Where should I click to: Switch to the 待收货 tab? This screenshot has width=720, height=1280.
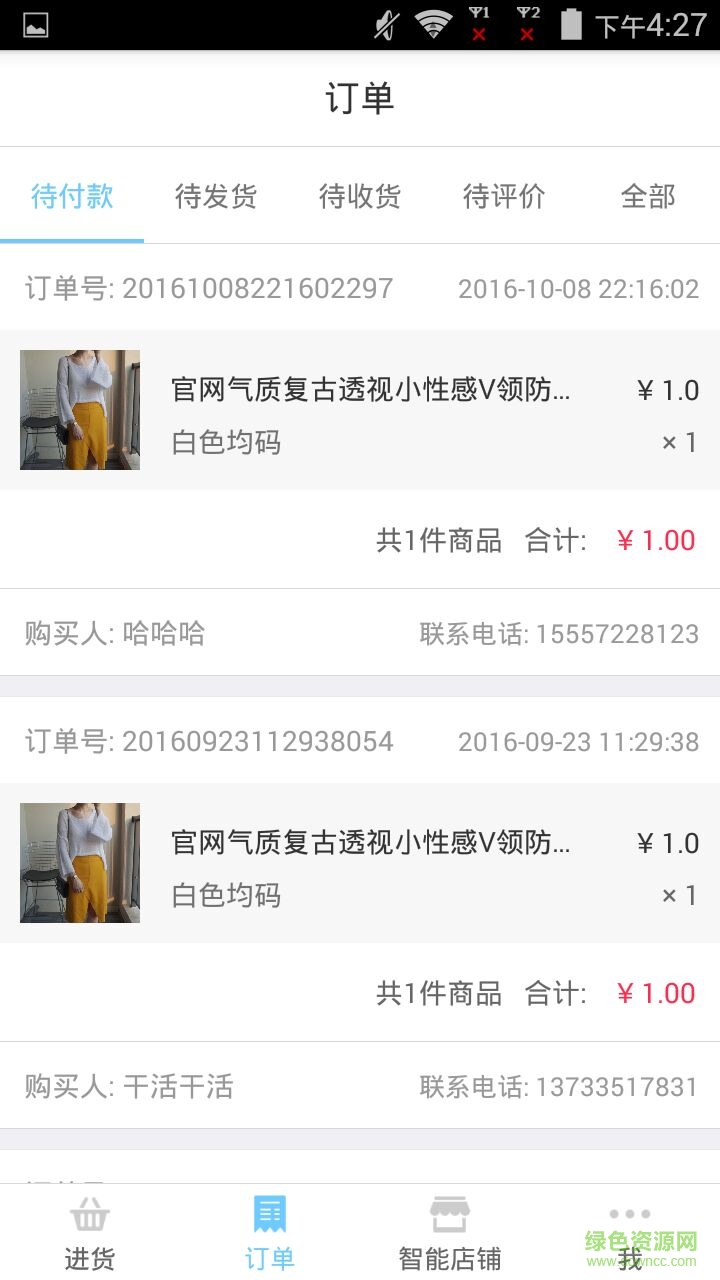[360, 197]
